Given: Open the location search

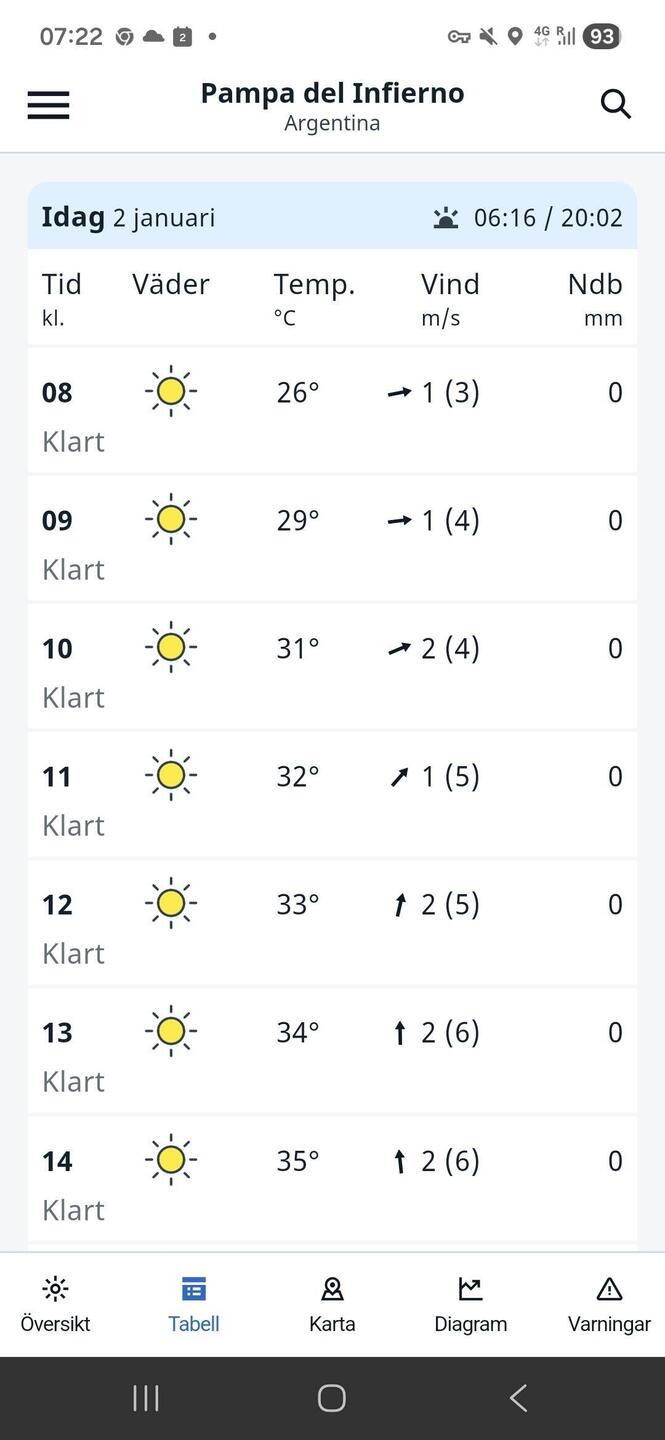Looking at the screenshot, I should coord(615,104).
